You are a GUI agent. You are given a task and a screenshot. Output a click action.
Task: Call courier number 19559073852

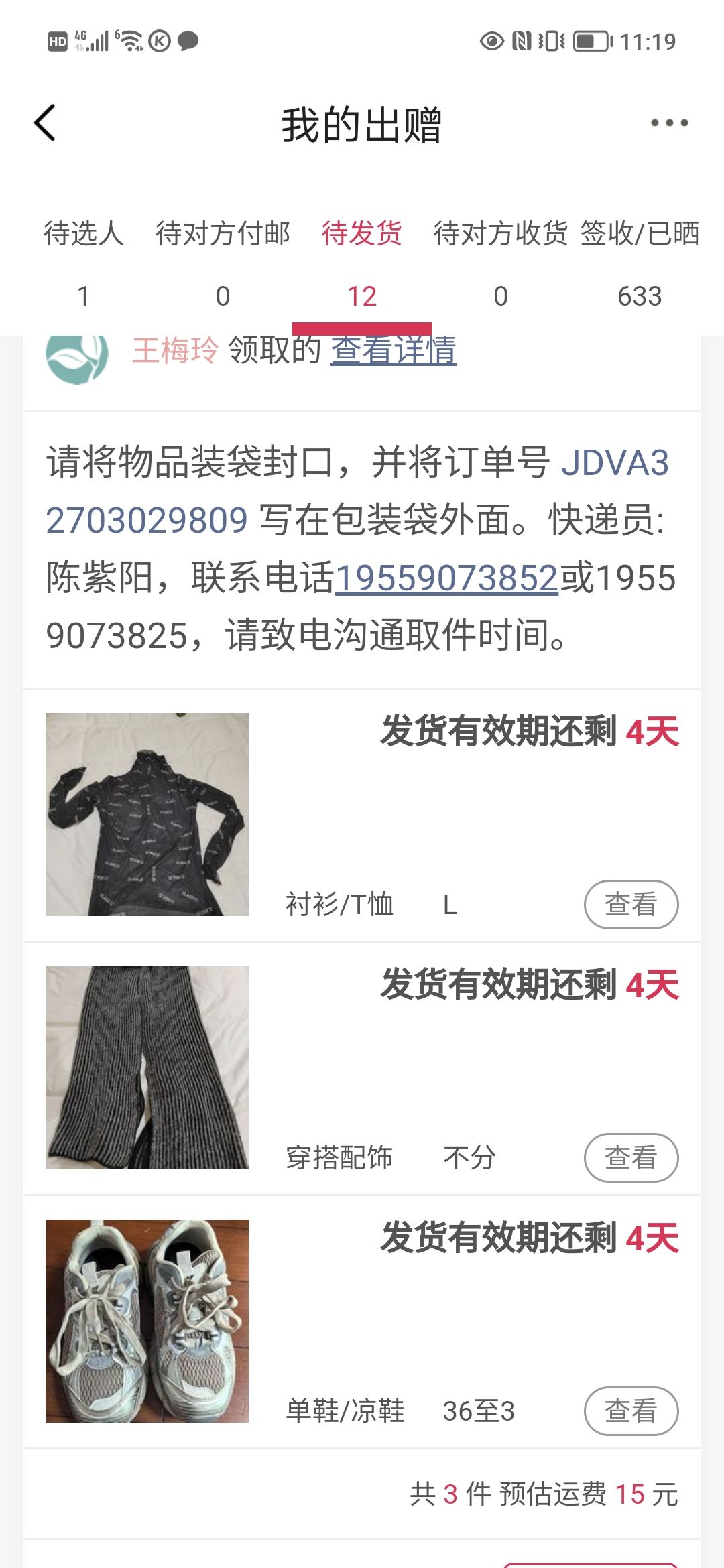click(x=446, y=578)
